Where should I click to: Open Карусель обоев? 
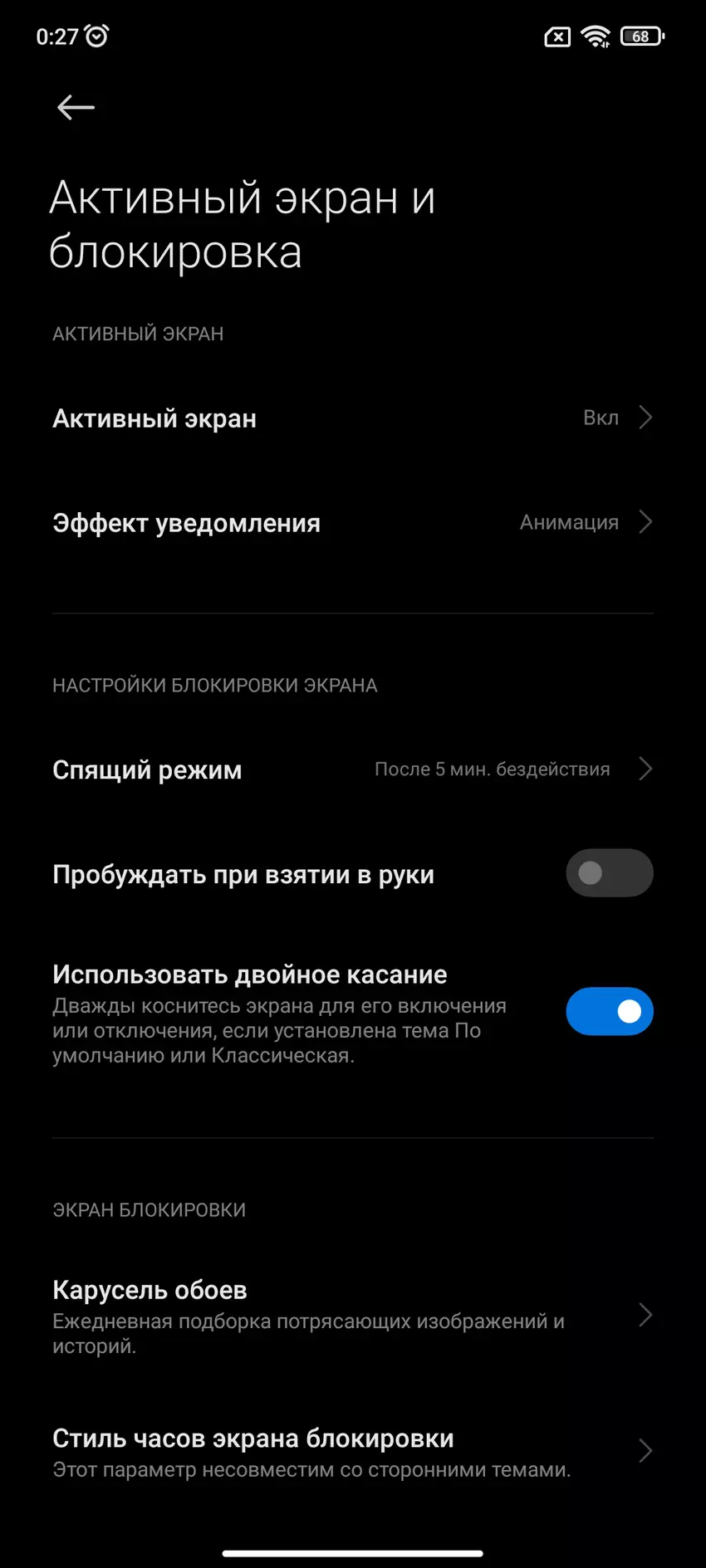[x=352, y=1316]
